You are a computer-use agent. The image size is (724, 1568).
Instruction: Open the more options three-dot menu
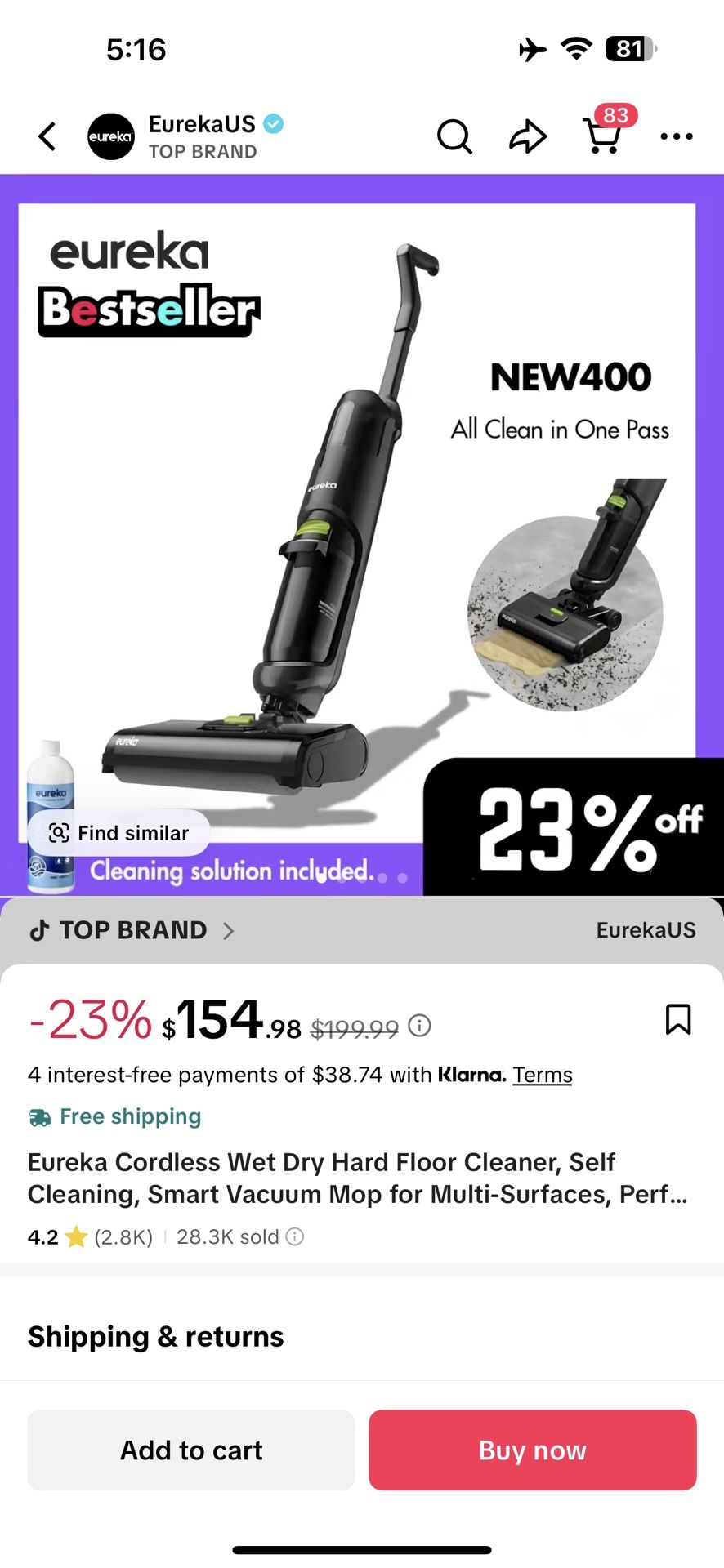point(677,136)
